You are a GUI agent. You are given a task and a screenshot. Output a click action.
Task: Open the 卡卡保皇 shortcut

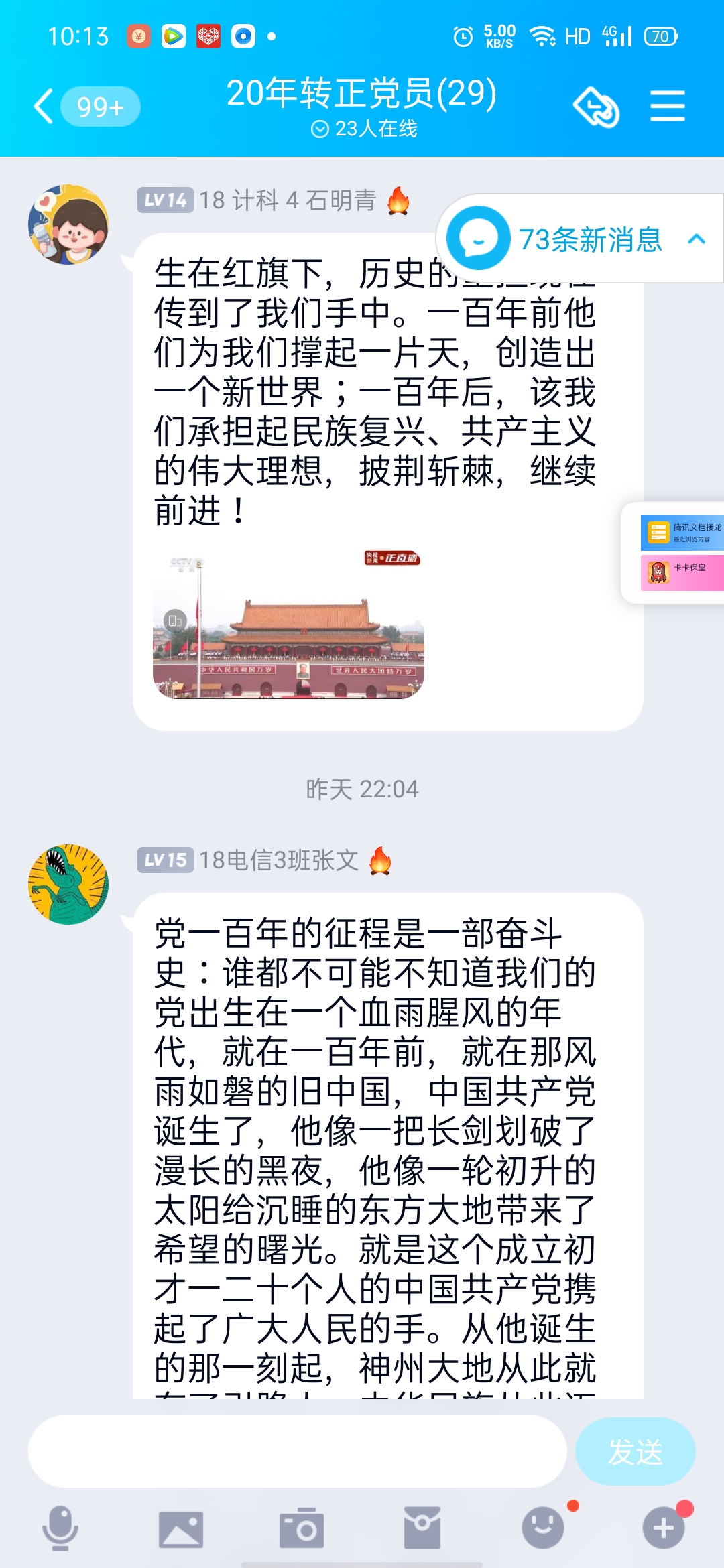(x=682, y=572)
